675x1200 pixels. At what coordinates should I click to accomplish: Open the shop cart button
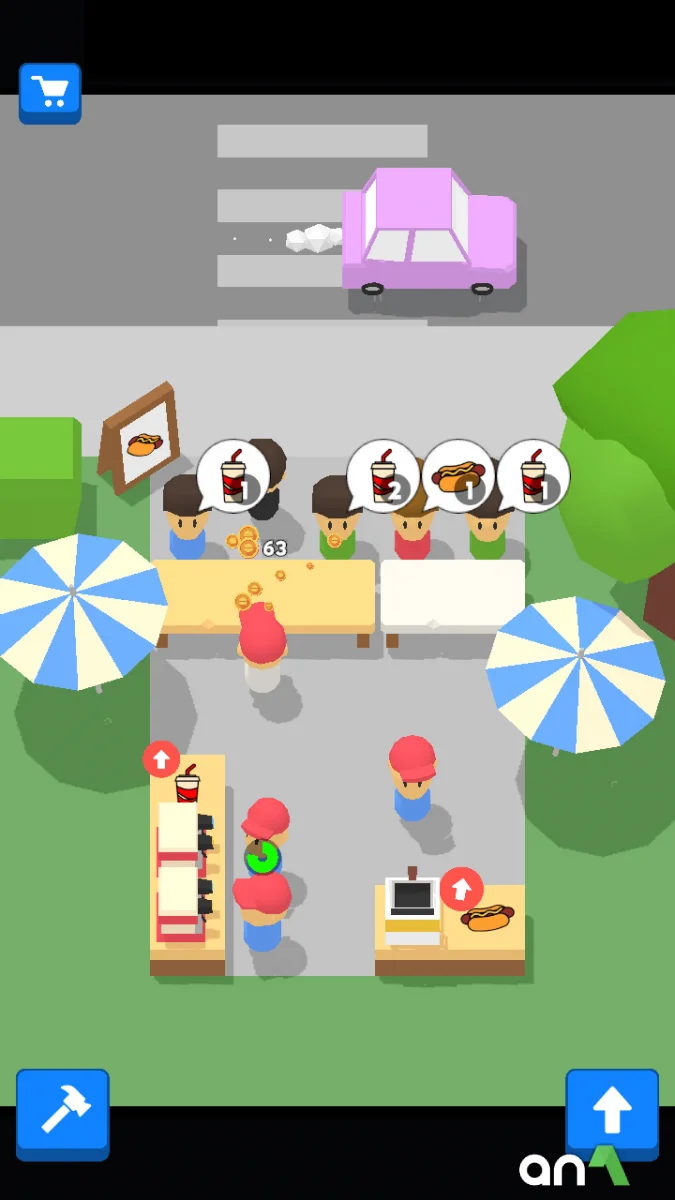[x=49, y=93]
